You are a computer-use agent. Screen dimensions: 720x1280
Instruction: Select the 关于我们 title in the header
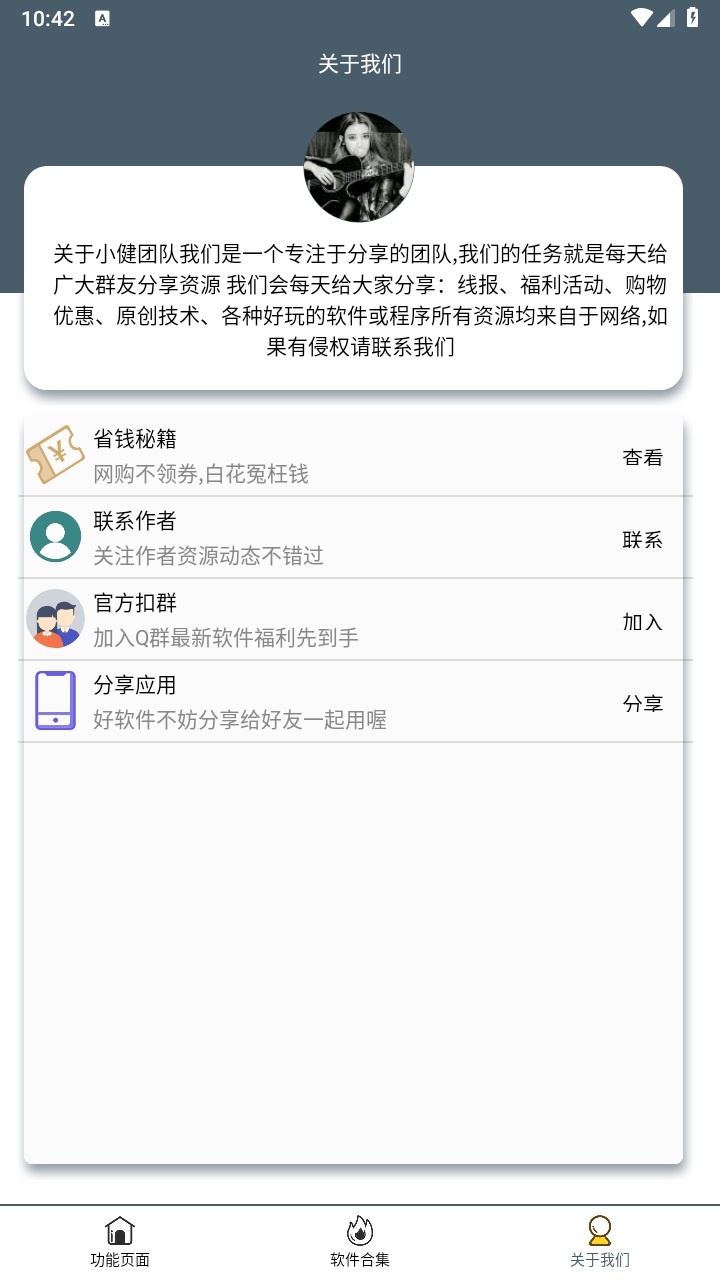[x=360, y=63]
